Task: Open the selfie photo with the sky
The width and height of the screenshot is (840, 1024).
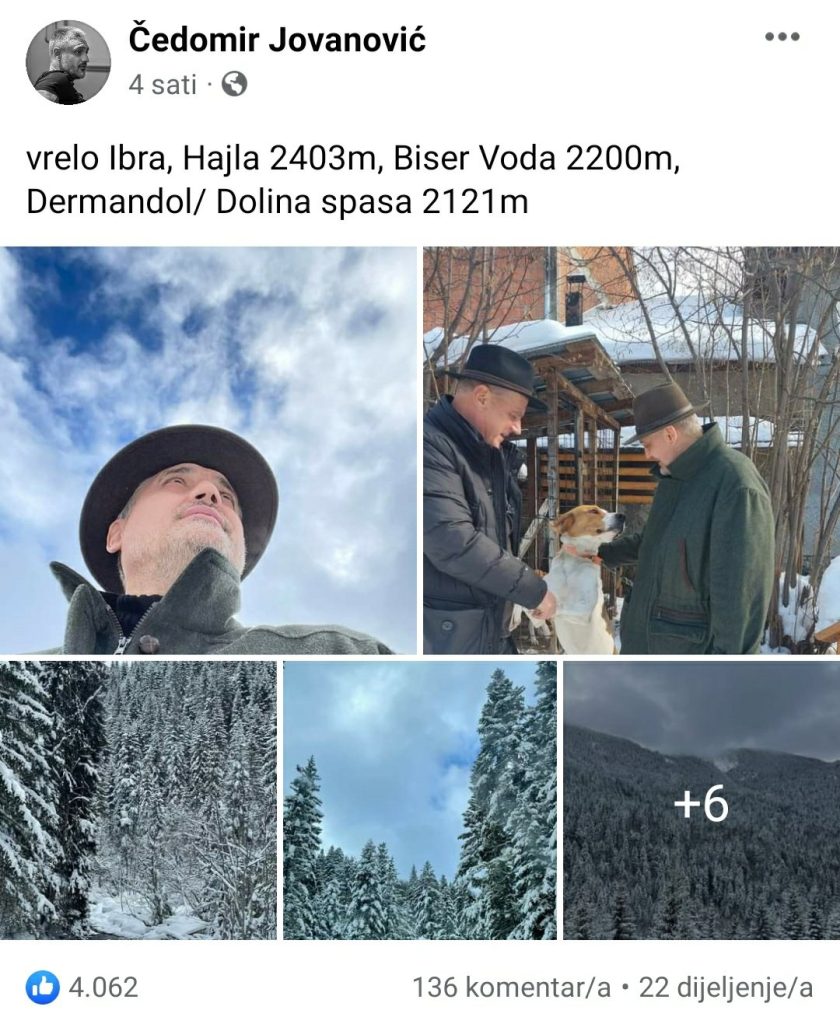Action: pyautogui.click(x=208, y=450)
